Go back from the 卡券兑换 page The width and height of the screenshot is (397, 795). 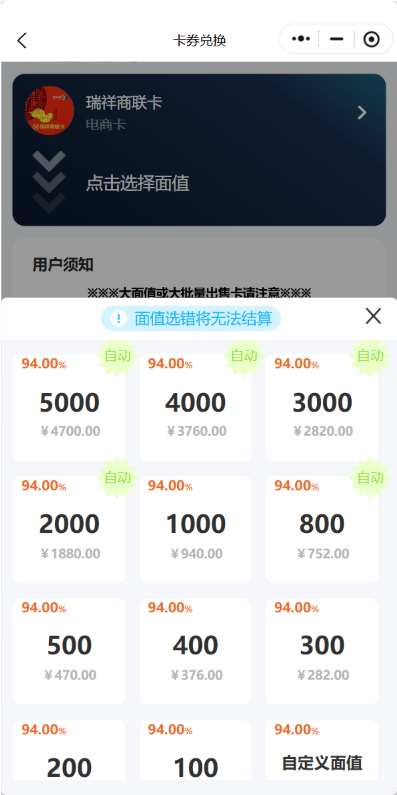click(x=21, y=40)
